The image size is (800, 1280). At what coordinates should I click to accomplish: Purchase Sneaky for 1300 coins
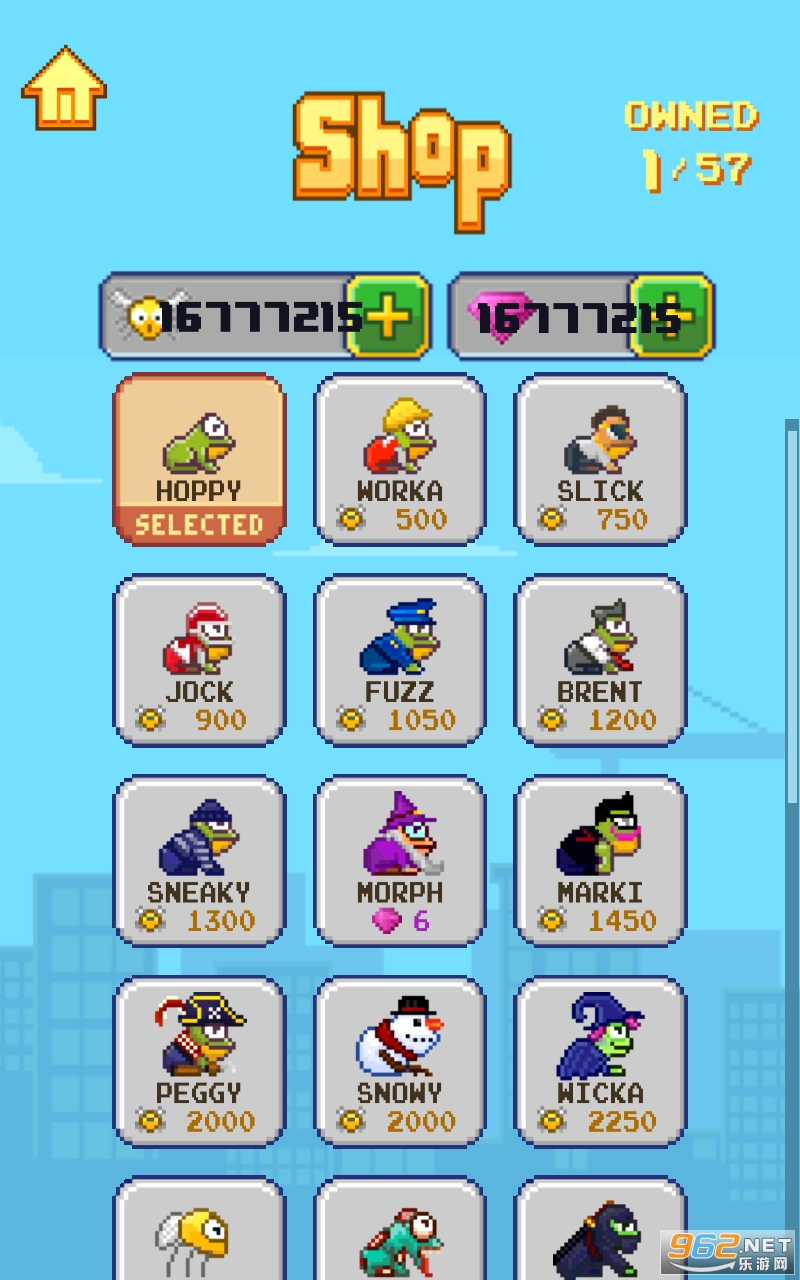coord(199,861)
